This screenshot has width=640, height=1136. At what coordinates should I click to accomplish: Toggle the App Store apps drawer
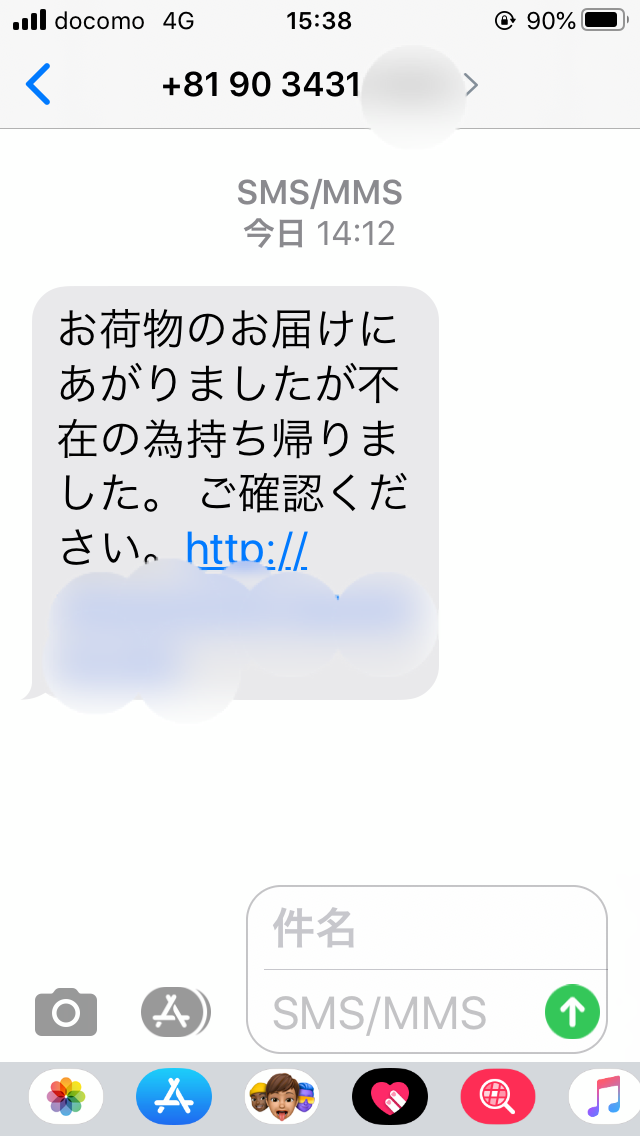click(175, 1012)
